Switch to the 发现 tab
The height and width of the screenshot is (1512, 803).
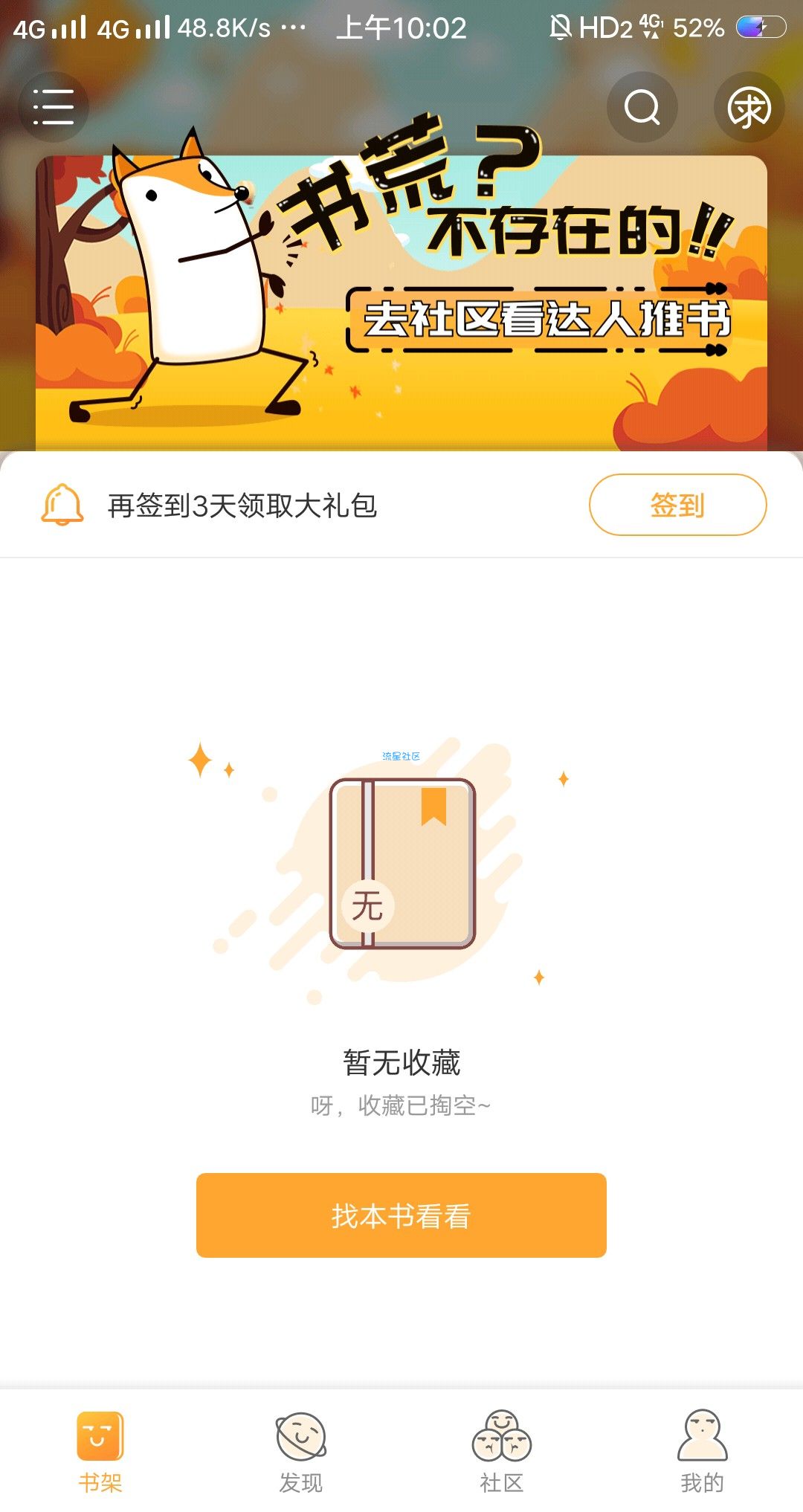coord(301,1451)
